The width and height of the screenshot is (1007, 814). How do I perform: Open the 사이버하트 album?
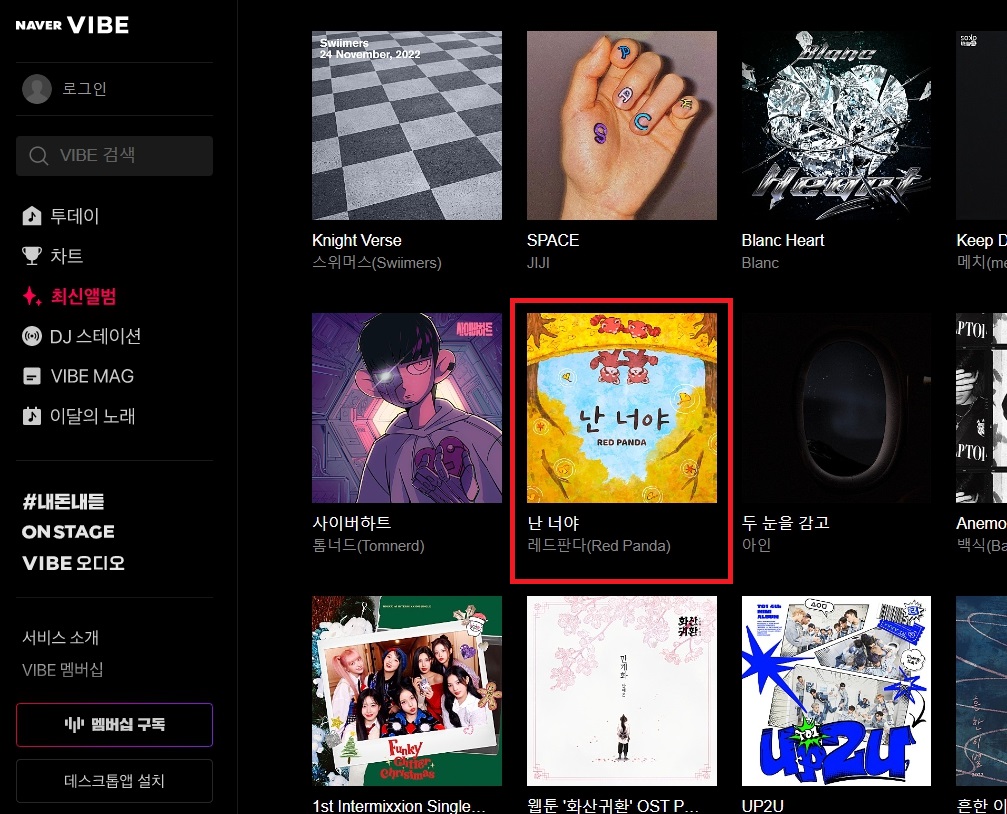[x=407, y=408]
